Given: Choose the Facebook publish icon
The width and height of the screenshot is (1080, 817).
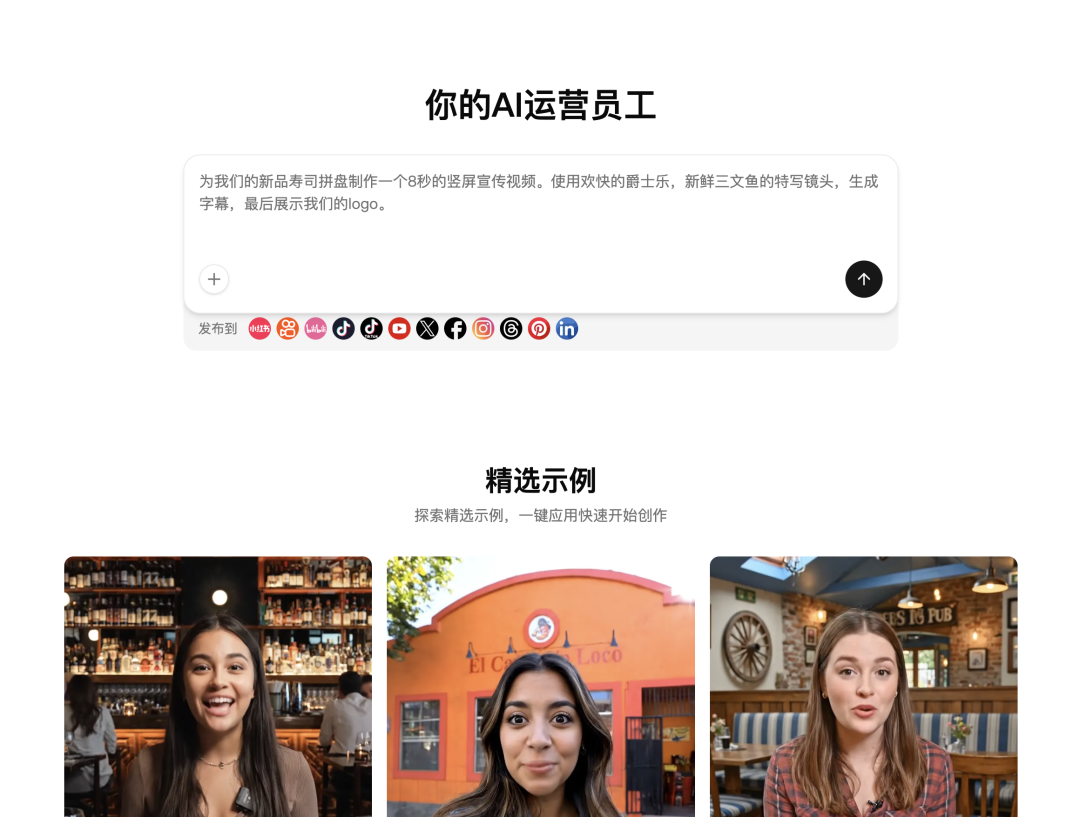Looking at the screenshot, I should pyautogui.click(x=455, y=328).
